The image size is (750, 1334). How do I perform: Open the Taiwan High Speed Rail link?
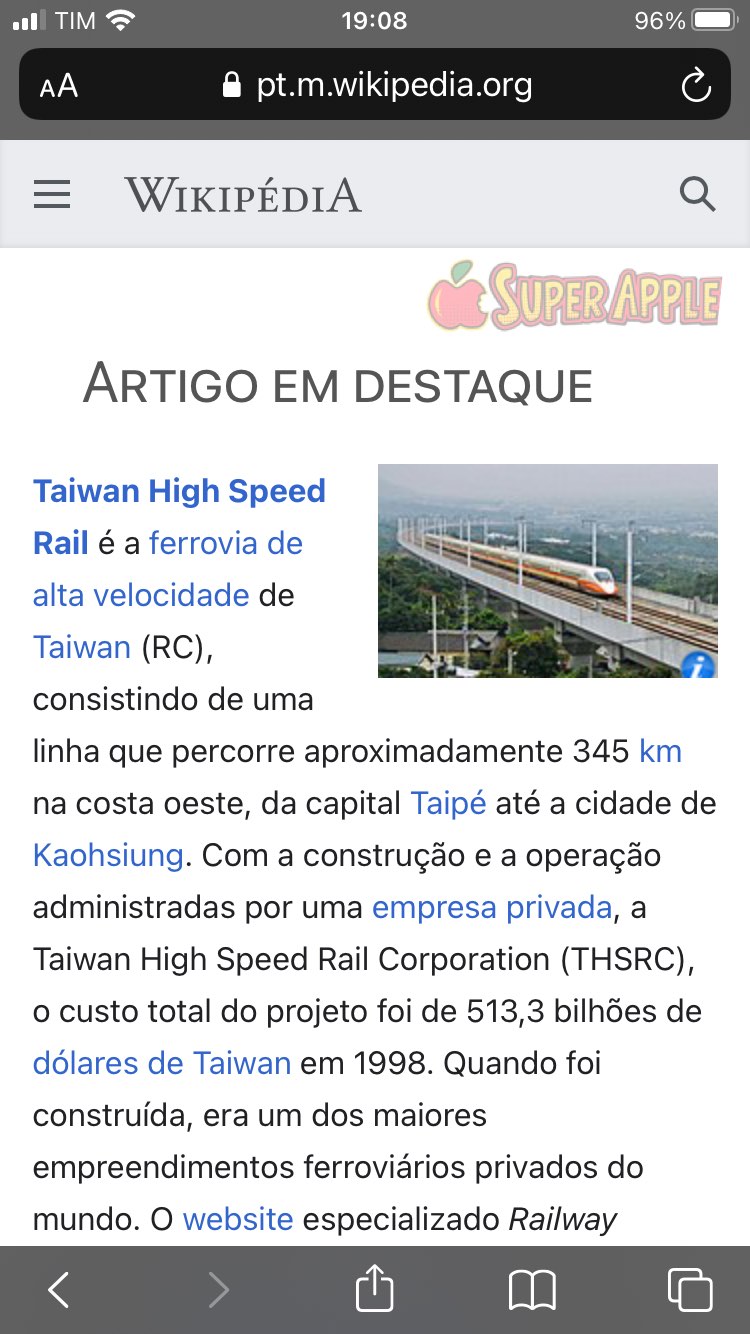[179, 492]
